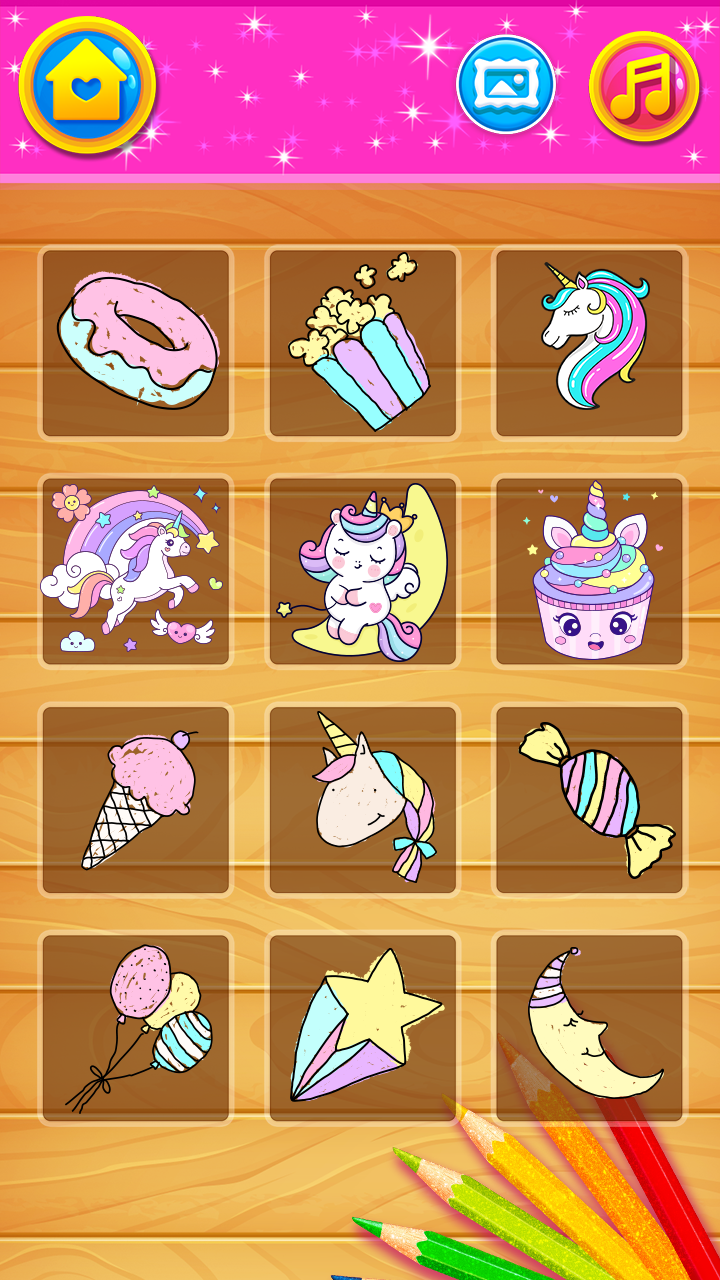Pick the sleeping crescent moon picture
The image size is (720, 1280).
coord(589,1027)
